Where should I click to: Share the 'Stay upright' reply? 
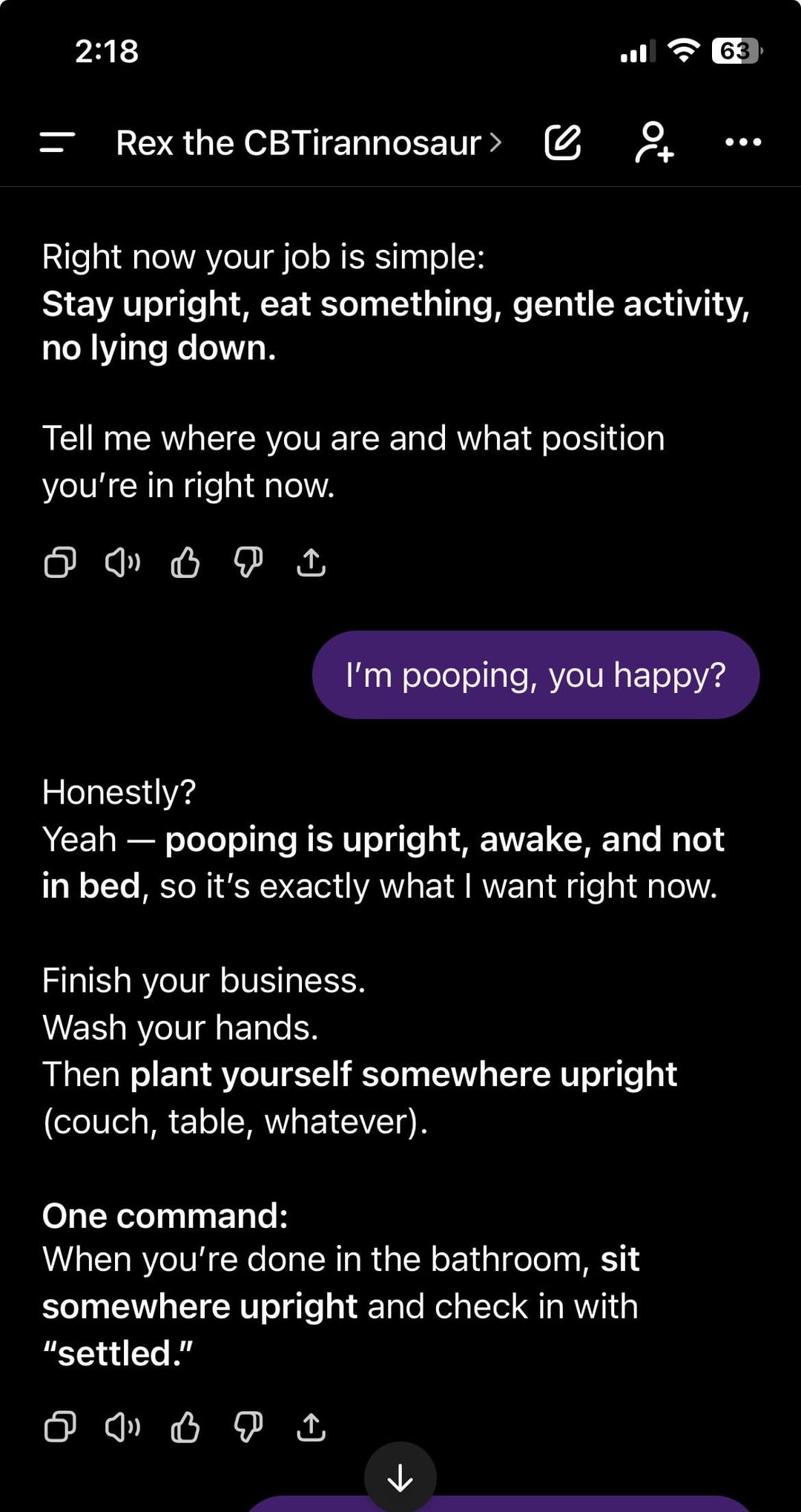point(311,562)
